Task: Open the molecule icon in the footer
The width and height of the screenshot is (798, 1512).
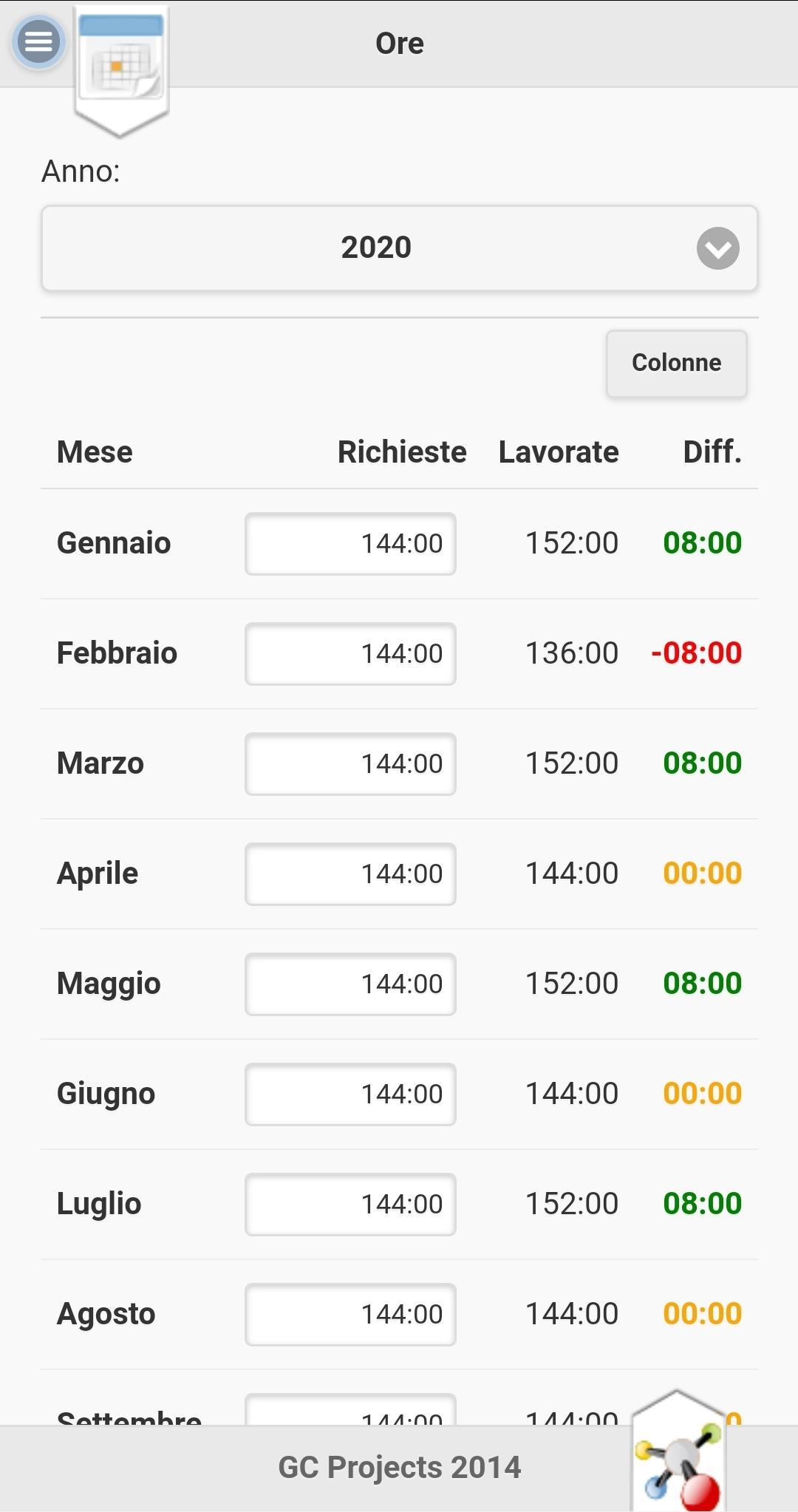Action: coord(679,1457)
